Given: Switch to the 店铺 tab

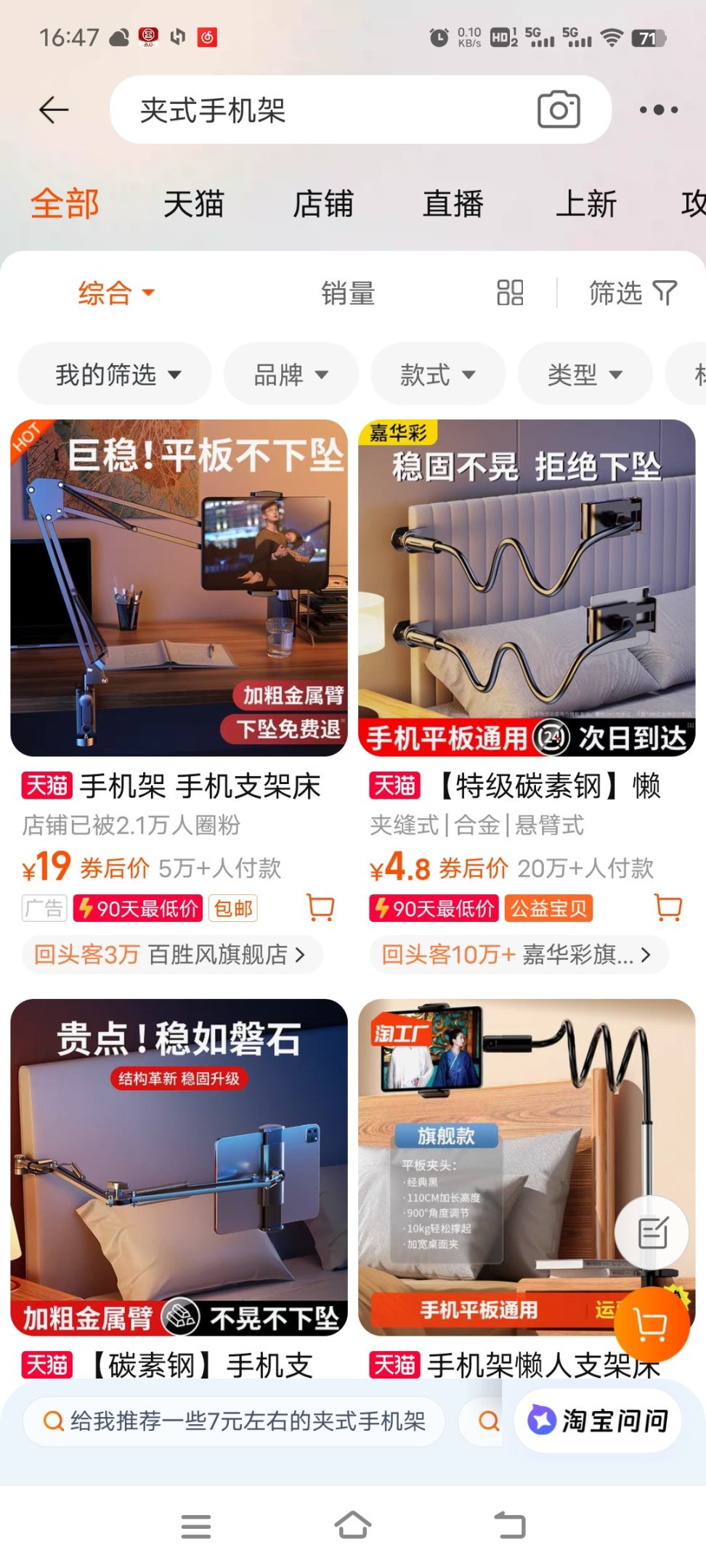Looking at the screenshot, I should [323, 204].
